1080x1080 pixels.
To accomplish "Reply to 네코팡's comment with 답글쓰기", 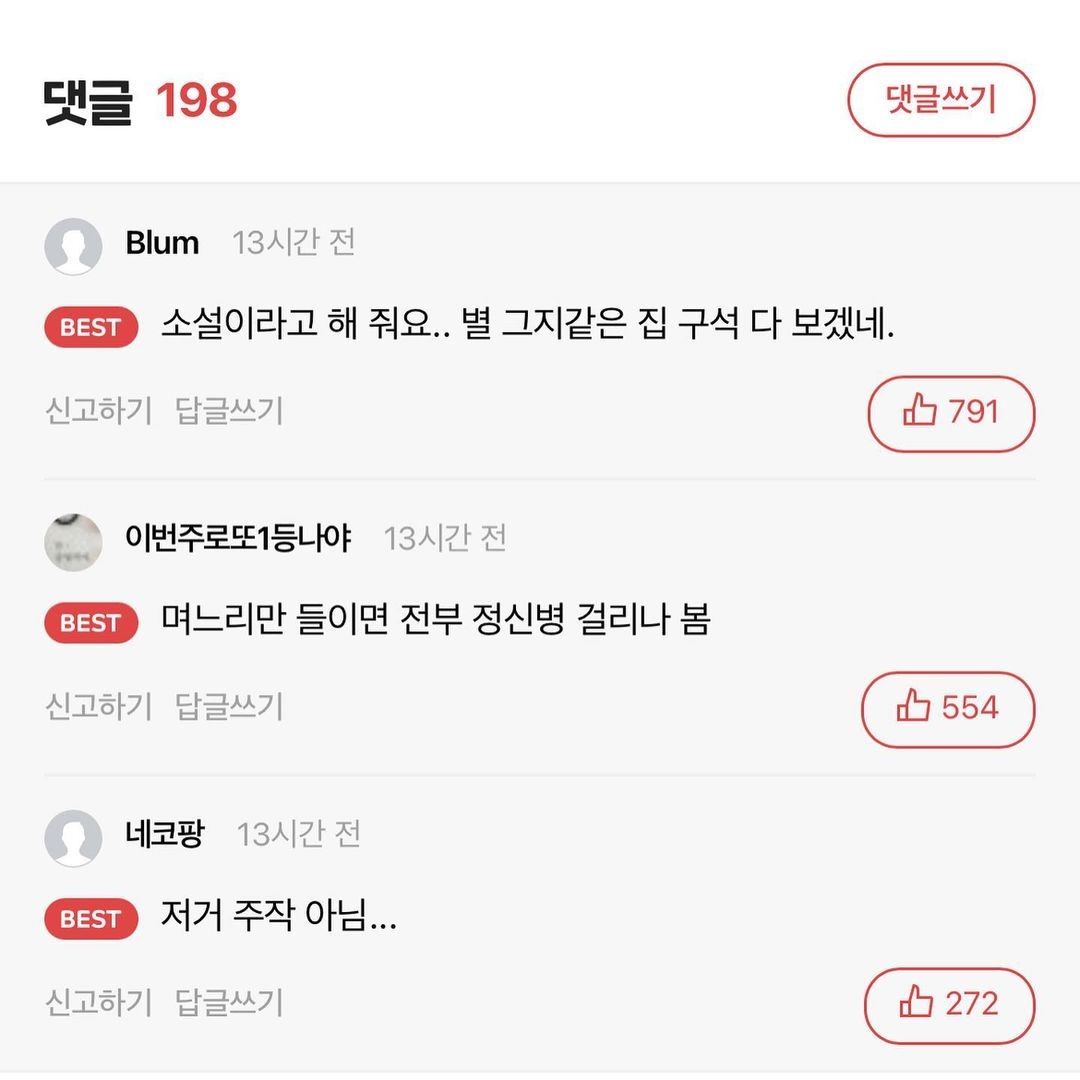I will pyautogui.click(x=229, y=1003).
